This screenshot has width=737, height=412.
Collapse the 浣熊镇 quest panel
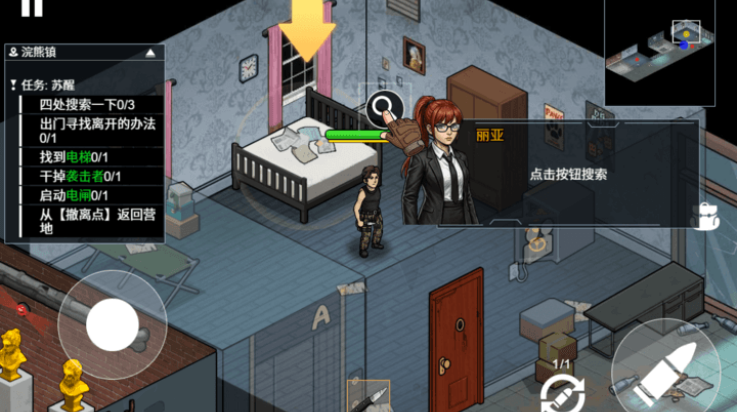pyautogui.click(x=150, y=51)
